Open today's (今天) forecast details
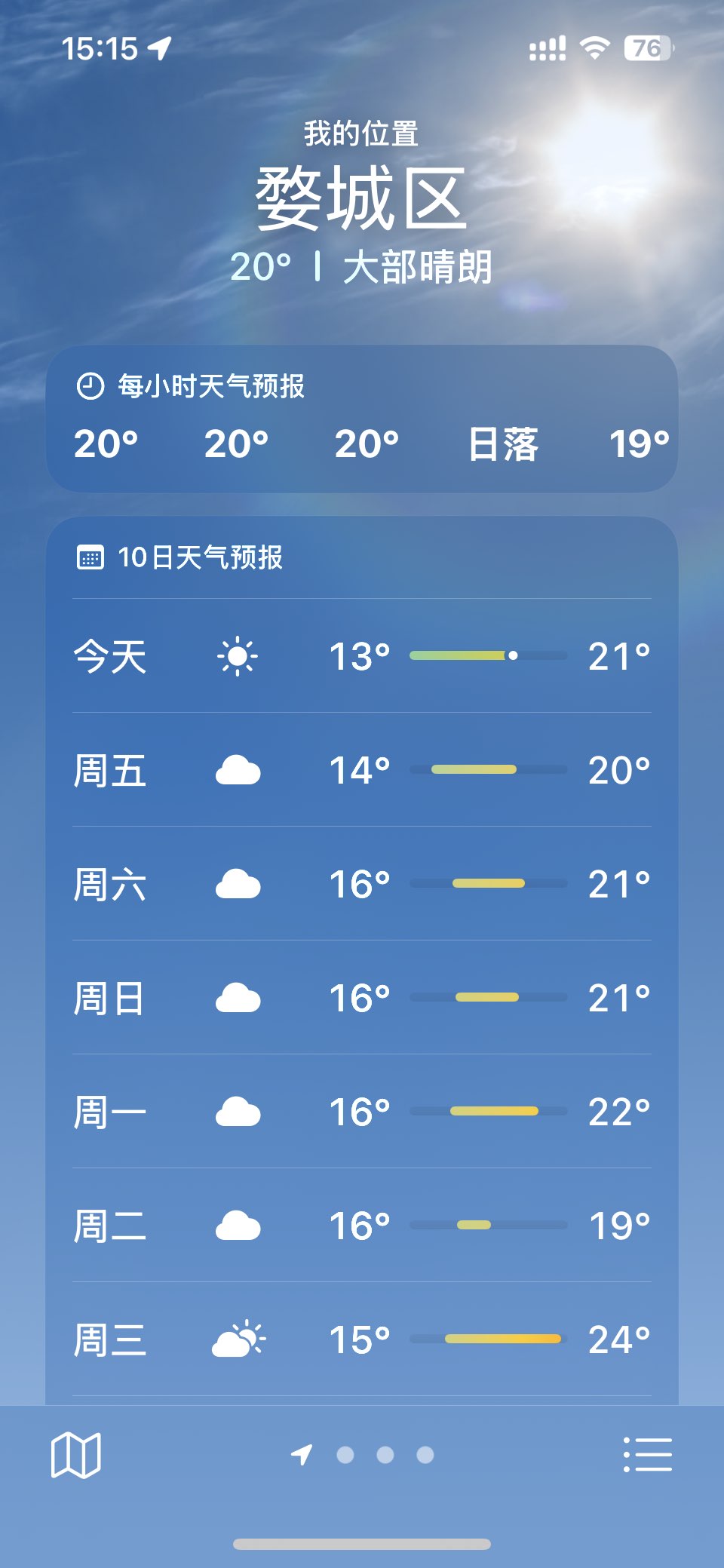Viewport: 724px width, 1568px height. (361, 656)
